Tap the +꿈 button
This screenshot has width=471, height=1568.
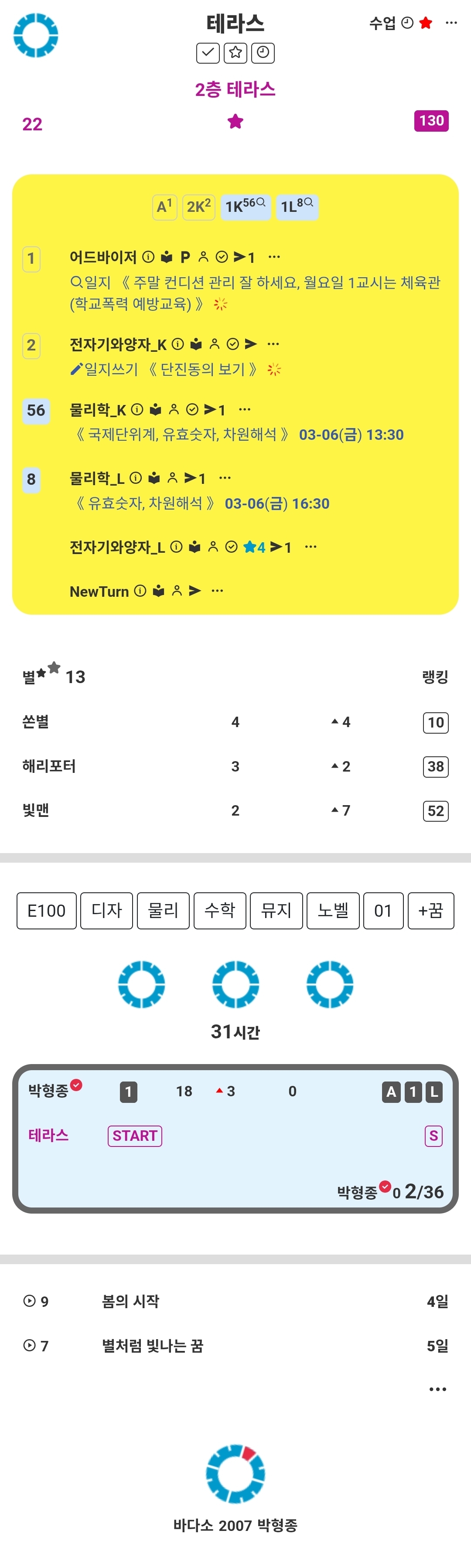coord(431,911)
